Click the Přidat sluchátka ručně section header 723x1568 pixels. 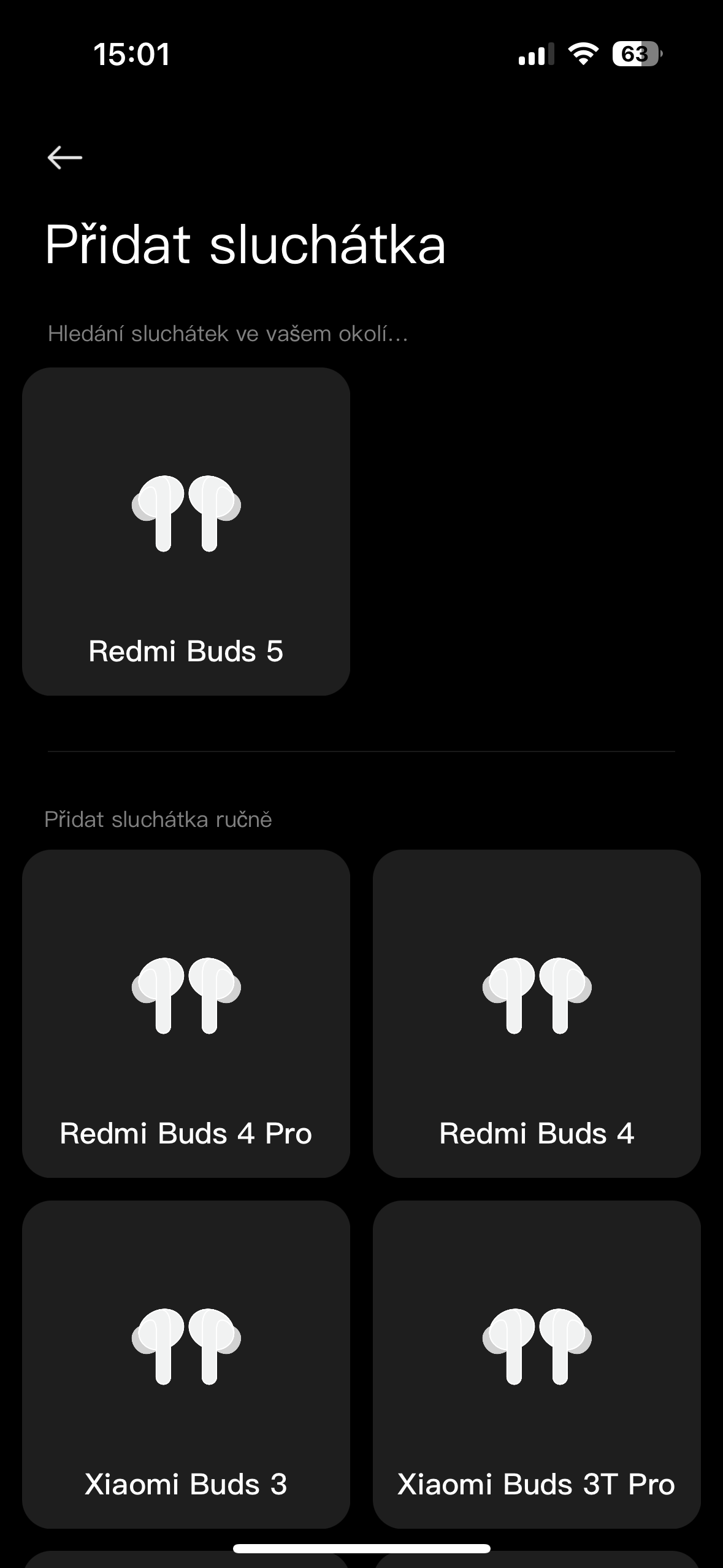pos(160,819)
